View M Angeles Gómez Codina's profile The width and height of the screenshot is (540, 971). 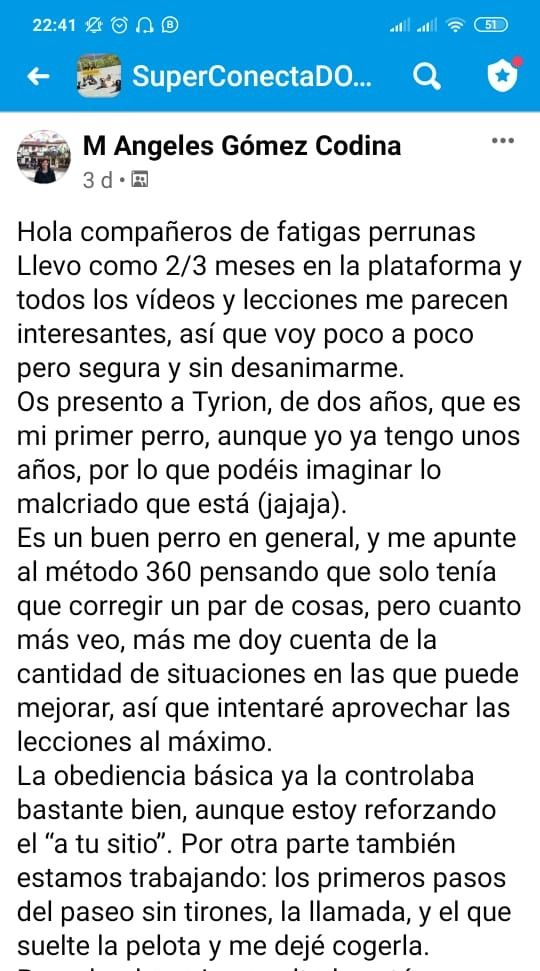tap(242, 147)
